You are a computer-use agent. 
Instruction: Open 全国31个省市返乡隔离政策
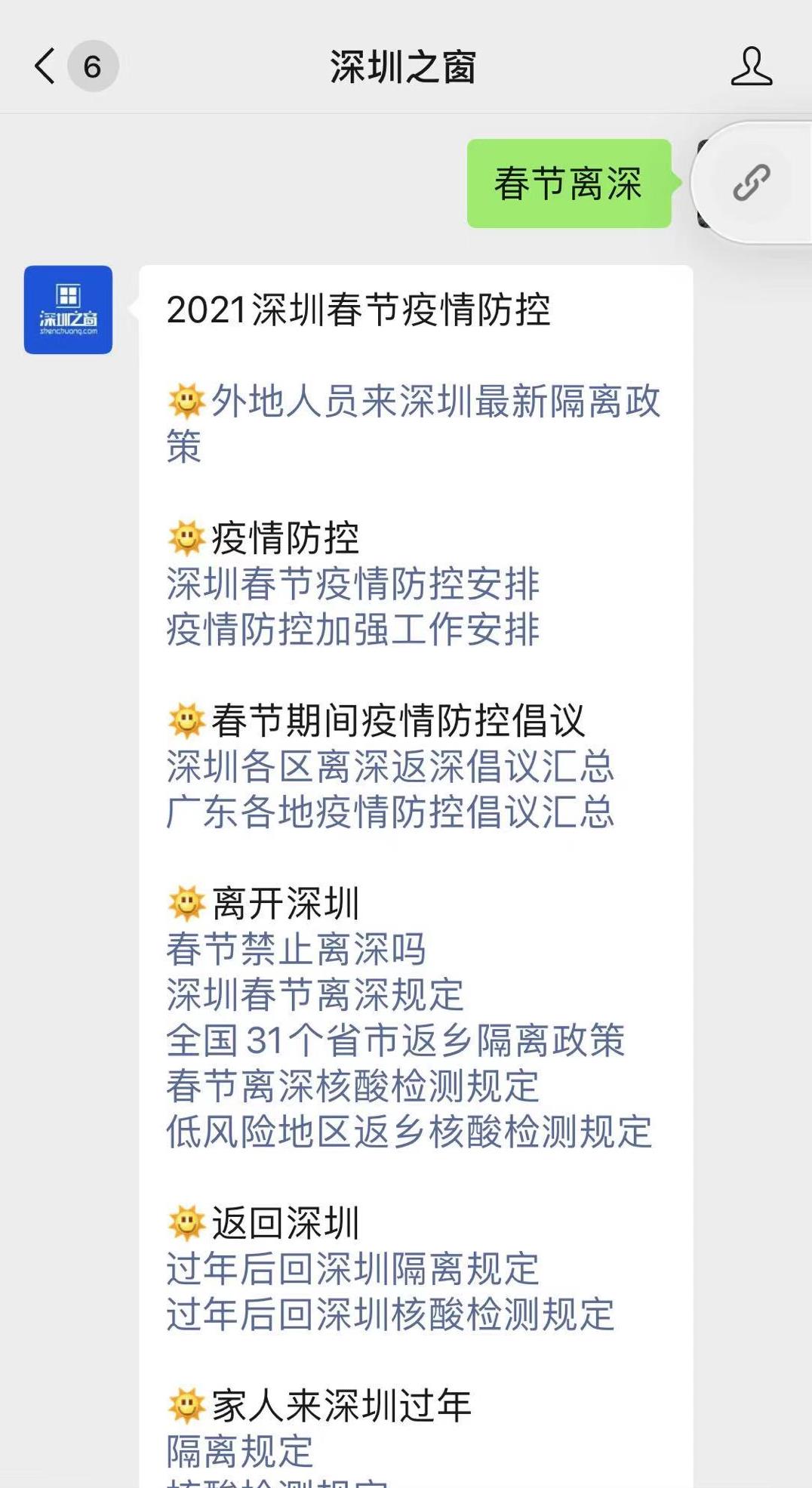click(395, 1040)
